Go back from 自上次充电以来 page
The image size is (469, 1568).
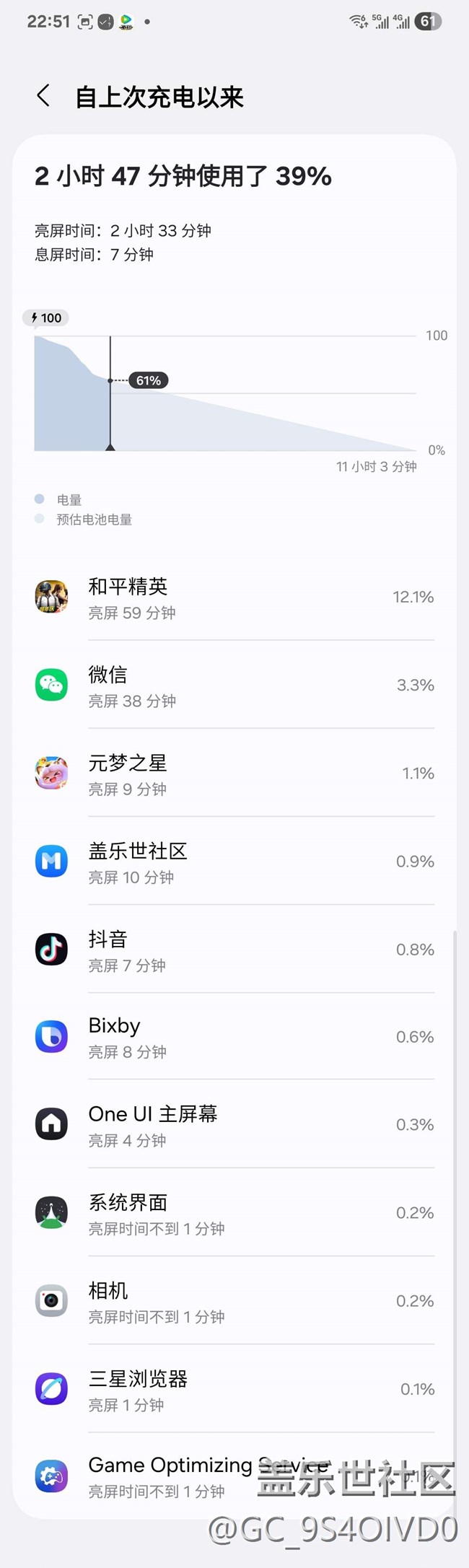pos(43,96)
